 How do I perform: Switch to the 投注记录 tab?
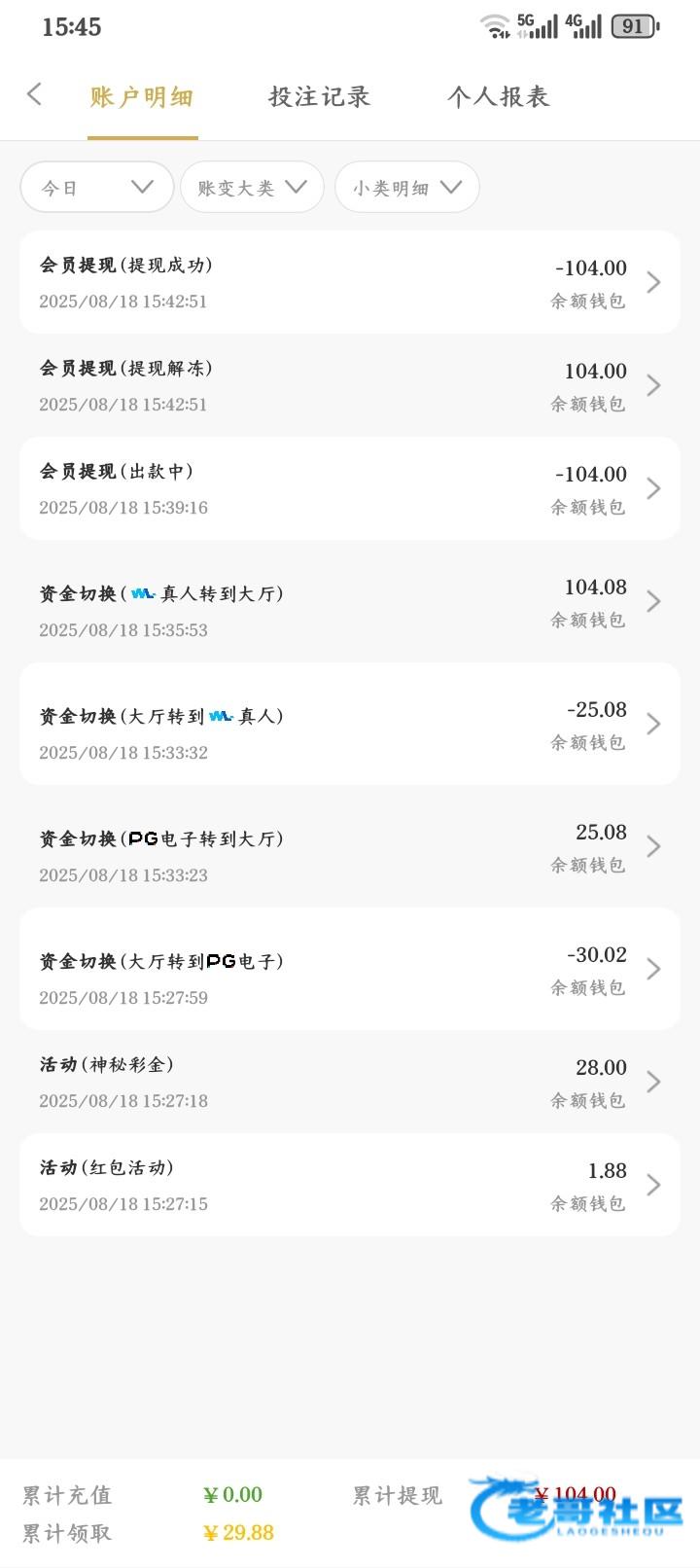320,96
